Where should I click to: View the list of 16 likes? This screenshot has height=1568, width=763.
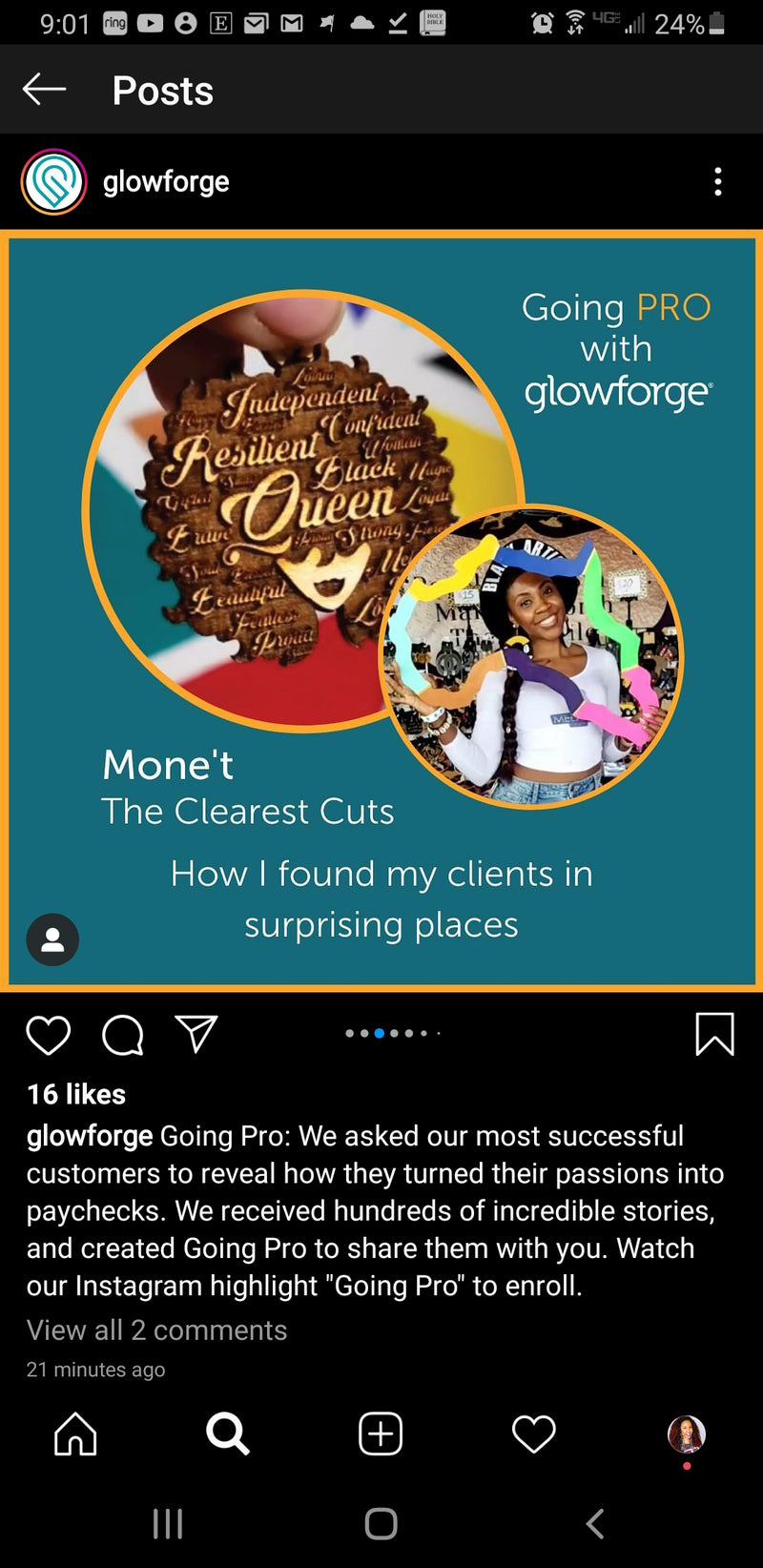[x=76, y=1094]
